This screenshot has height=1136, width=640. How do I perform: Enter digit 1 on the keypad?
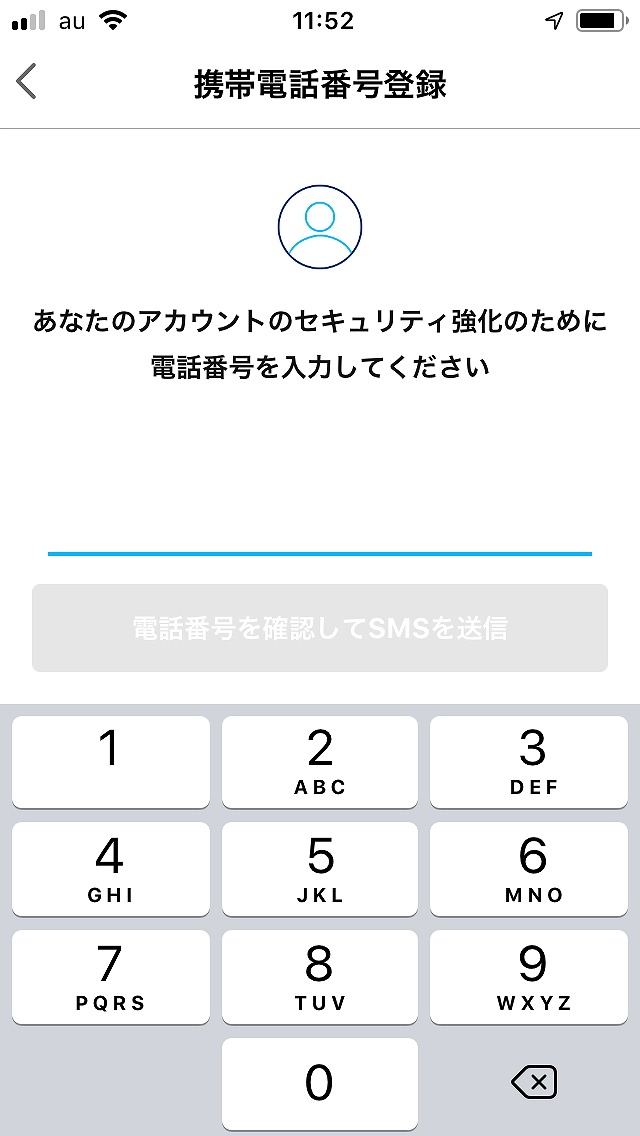[x=111, y=761]
